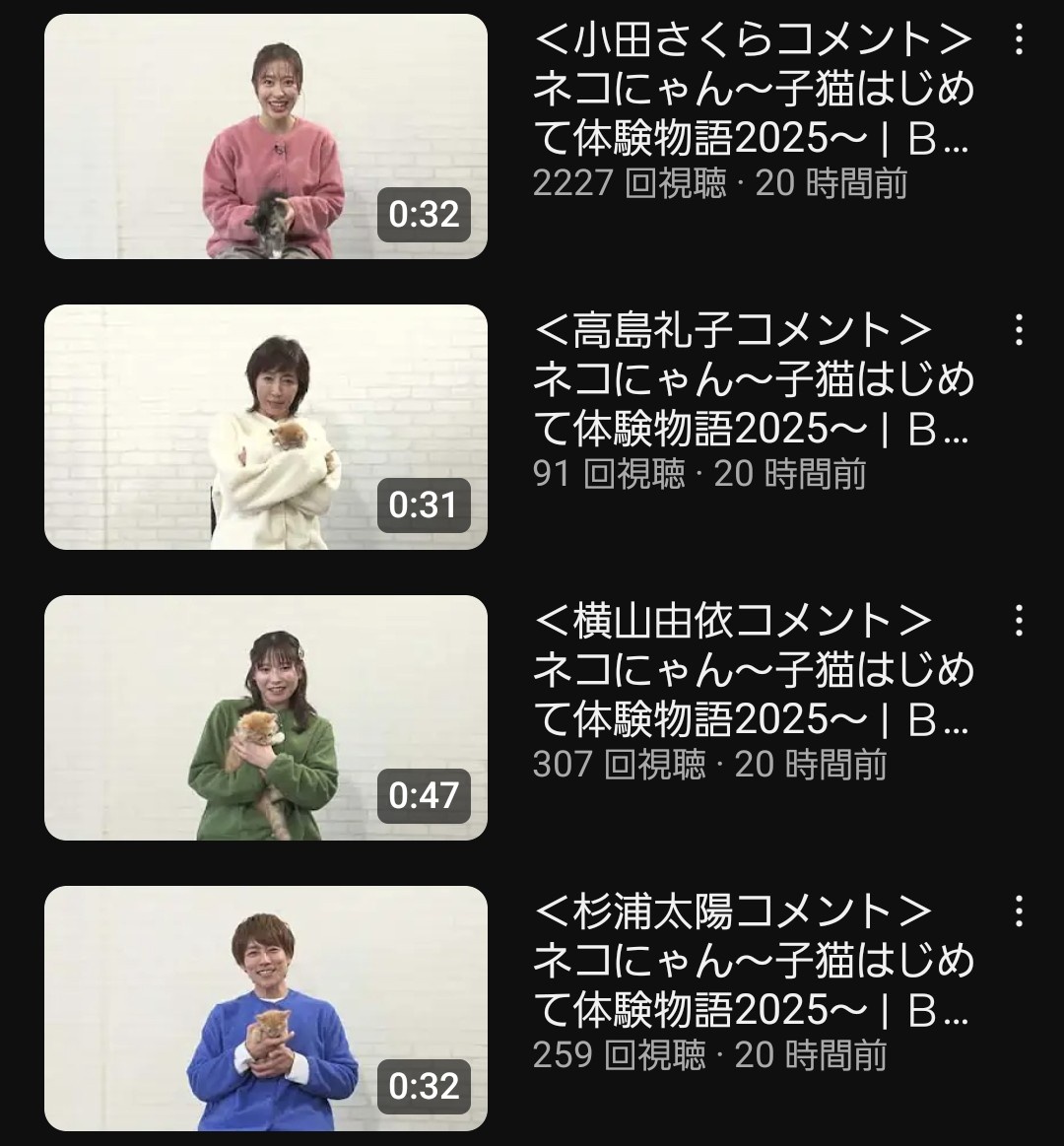Viewport: 1064px width, 1146px height.
Task: Tap the 横山由依コメント video title
Action: pyautogui.click(x=753, y=671)
